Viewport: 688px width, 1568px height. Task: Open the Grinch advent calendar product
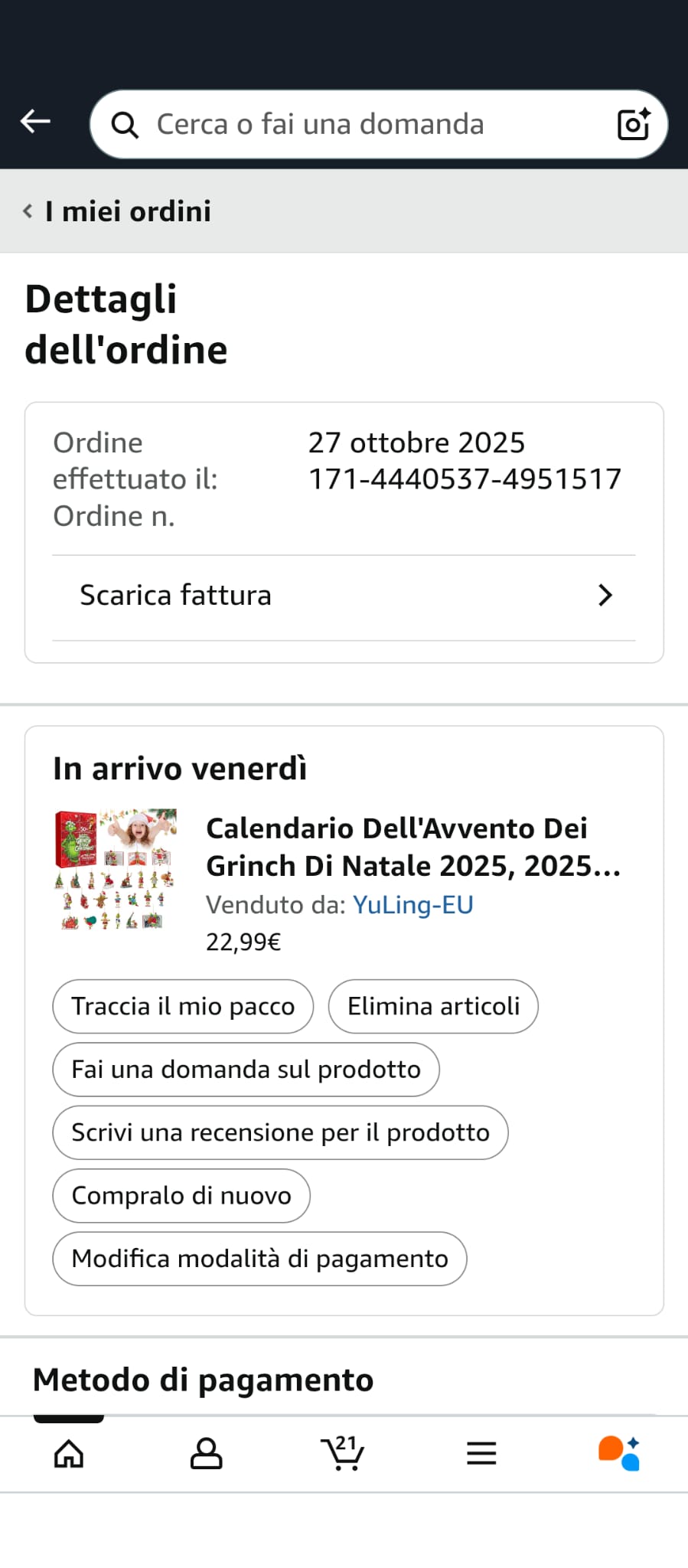click(x=412, y=847)
